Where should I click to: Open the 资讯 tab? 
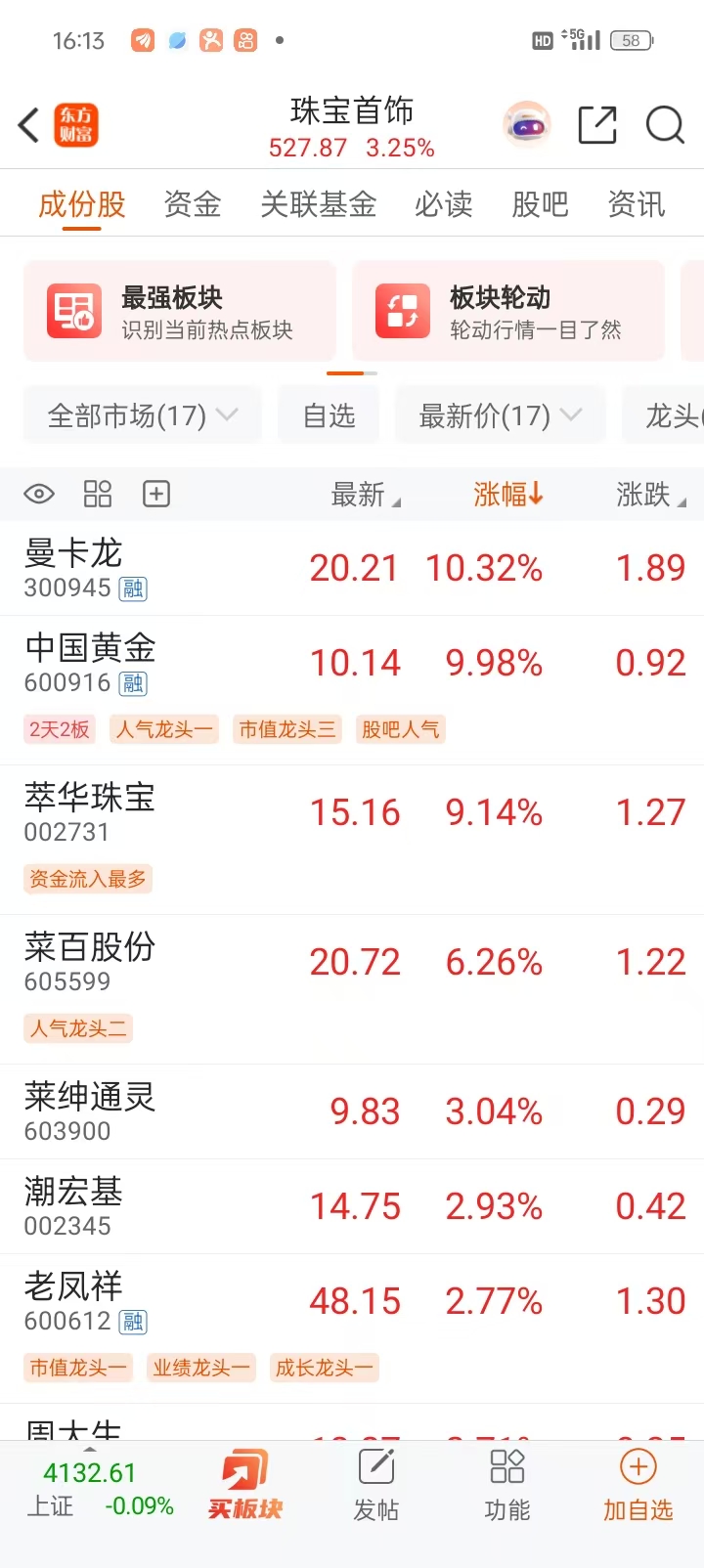(x=637, y=204)
